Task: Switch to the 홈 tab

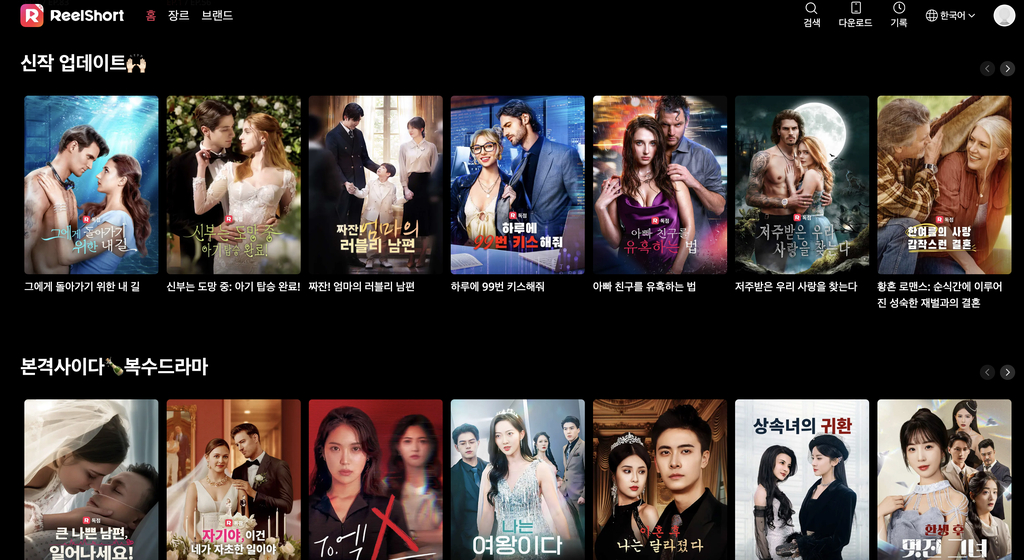Action: 151,16
